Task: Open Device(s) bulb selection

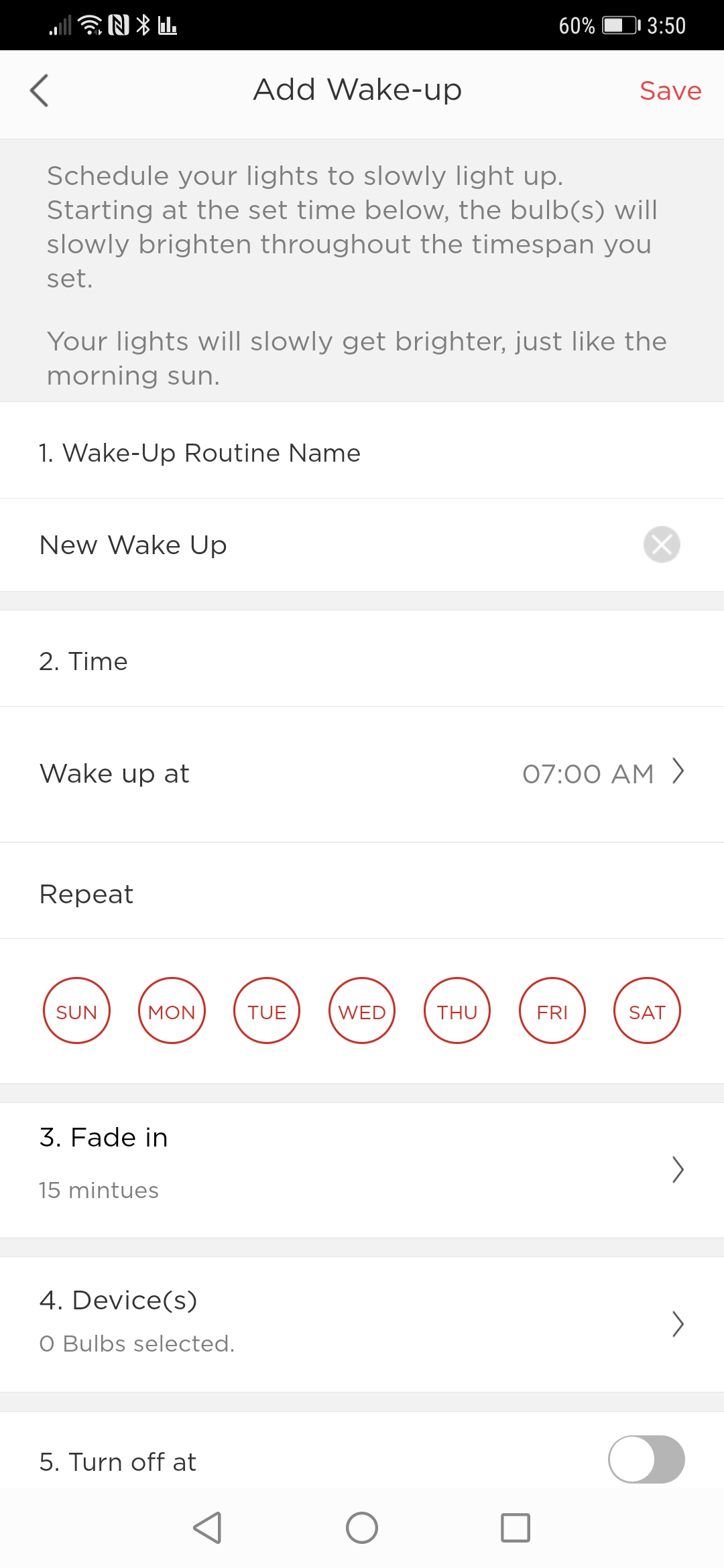Action: coord(362,1324)
